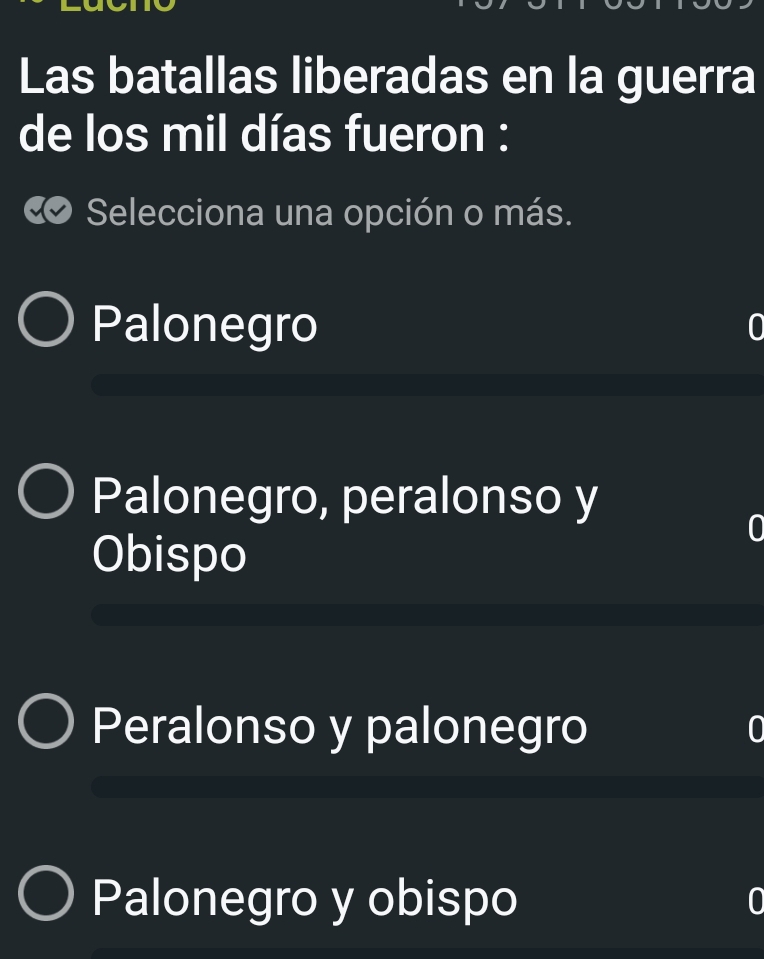
Task: Select the Peralonso y palonegro option
Action: 338,725
